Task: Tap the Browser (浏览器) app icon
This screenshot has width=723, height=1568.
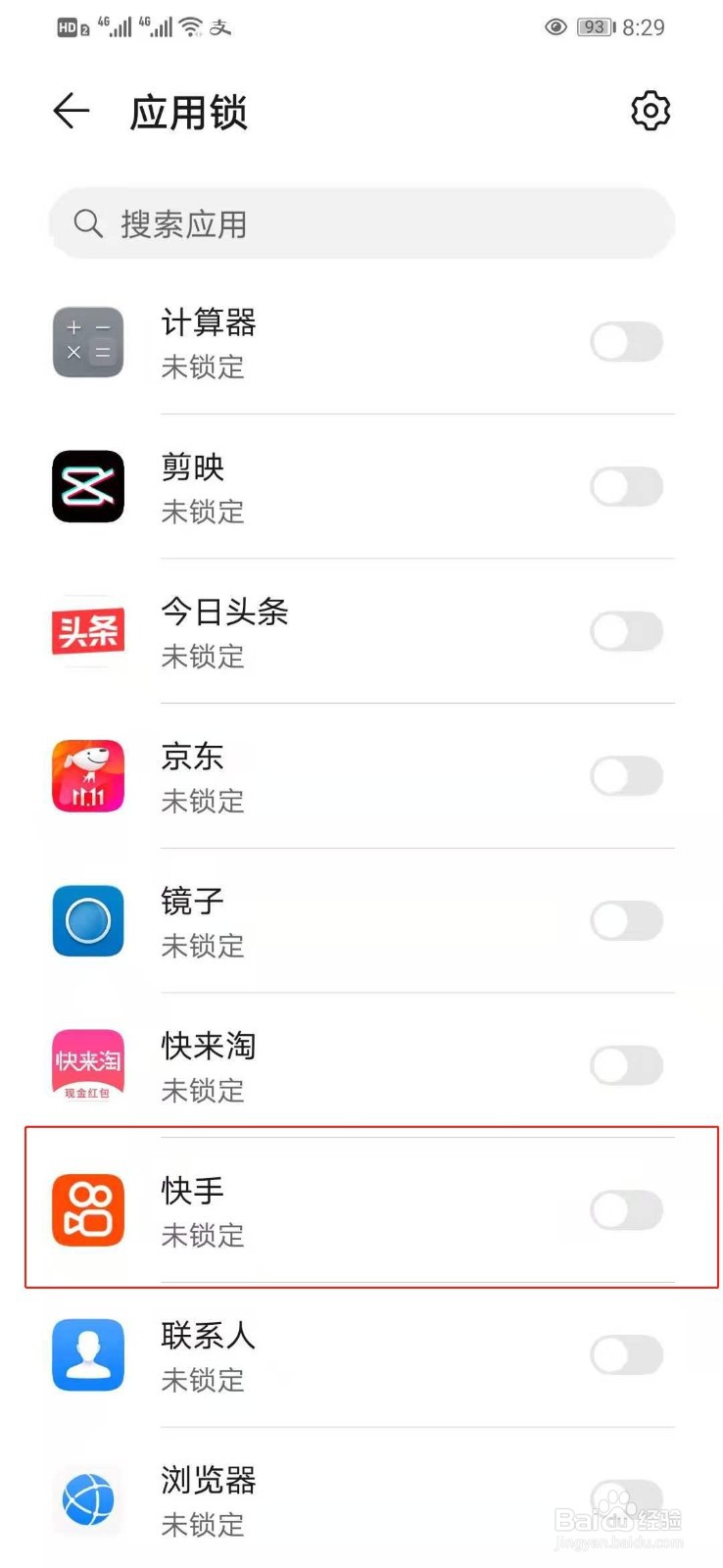Action: tap(87, 1499)
